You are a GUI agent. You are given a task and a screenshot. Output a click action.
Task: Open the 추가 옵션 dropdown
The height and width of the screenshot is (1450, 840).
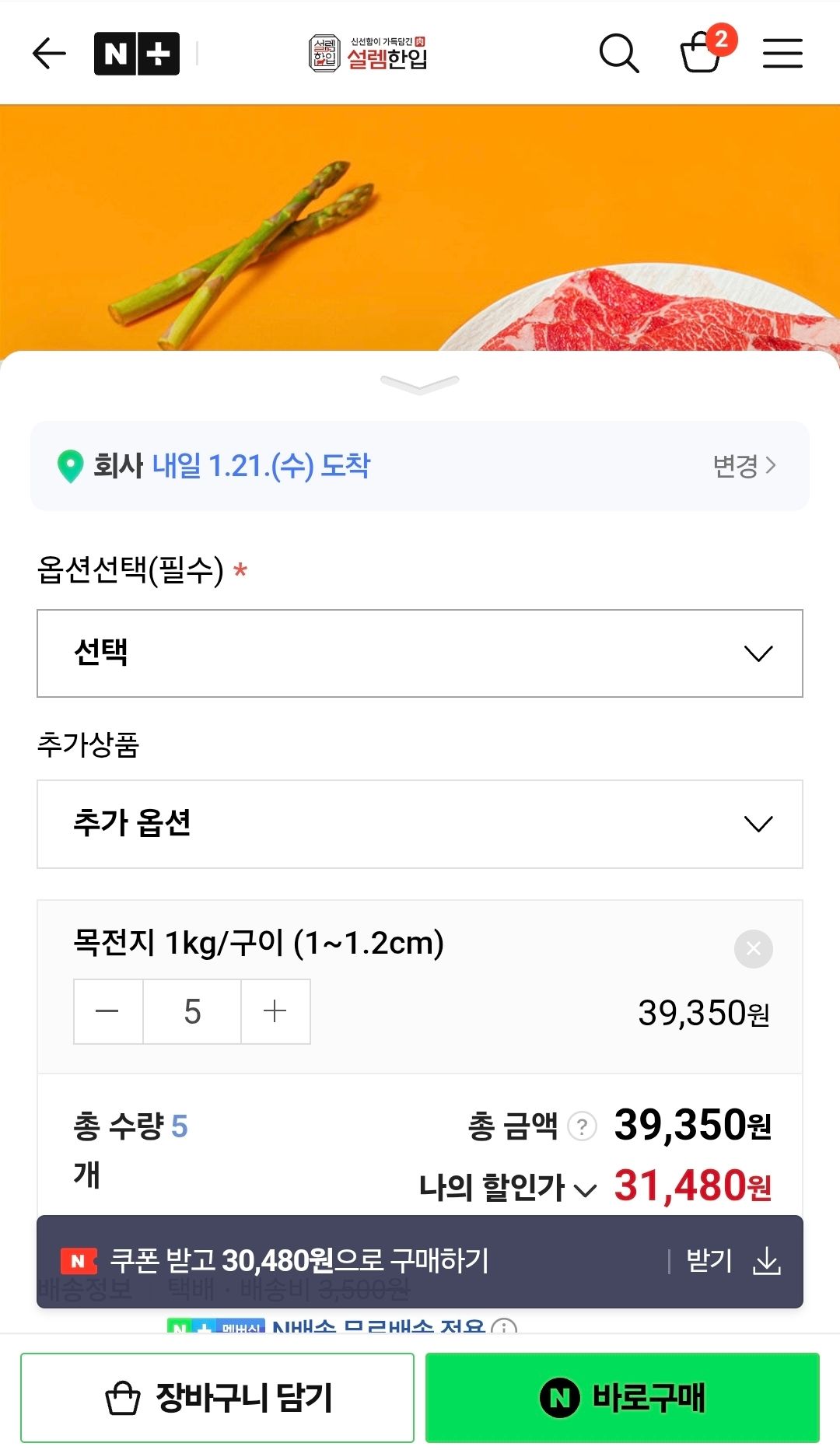coord(418,825)
